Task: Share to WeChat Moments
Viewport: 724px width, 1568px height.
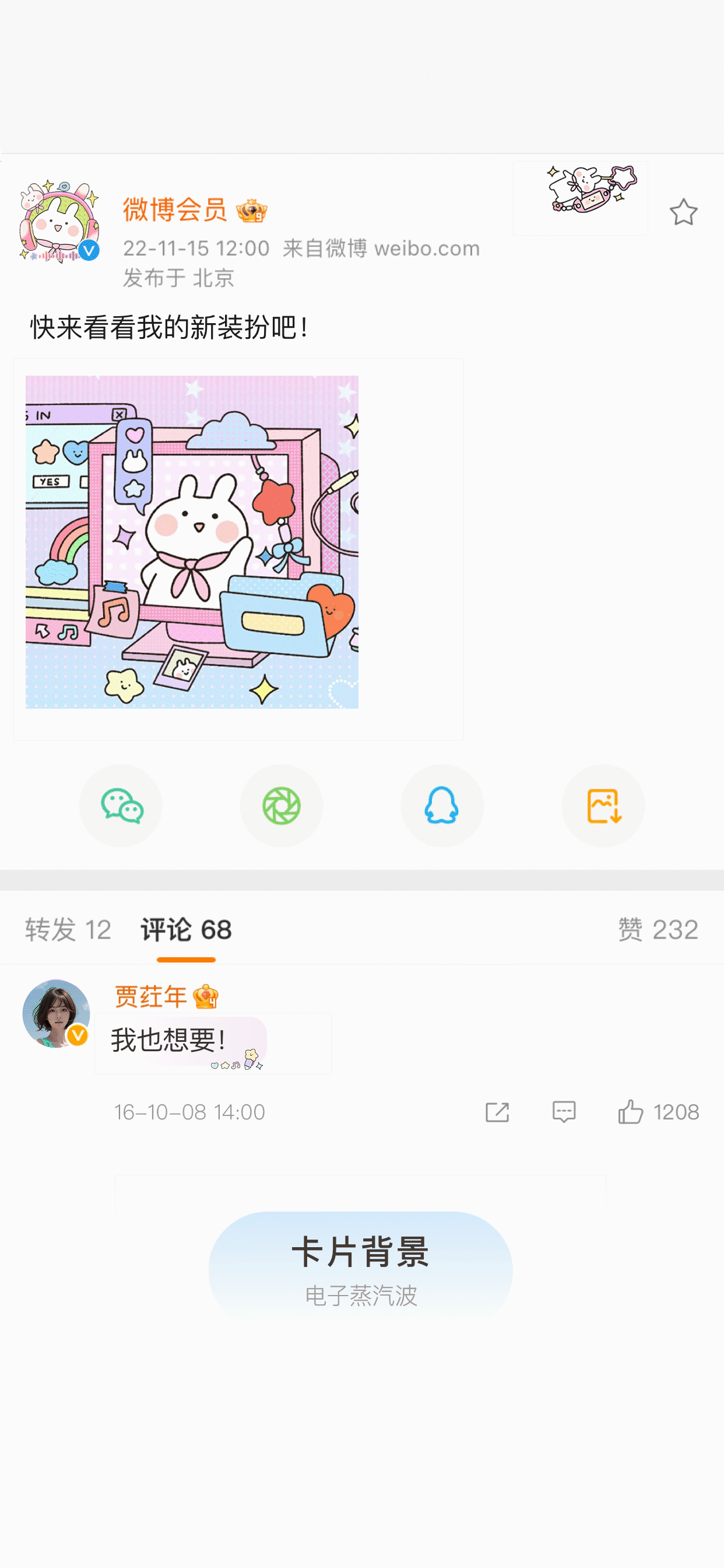Action: click(281, 806)
